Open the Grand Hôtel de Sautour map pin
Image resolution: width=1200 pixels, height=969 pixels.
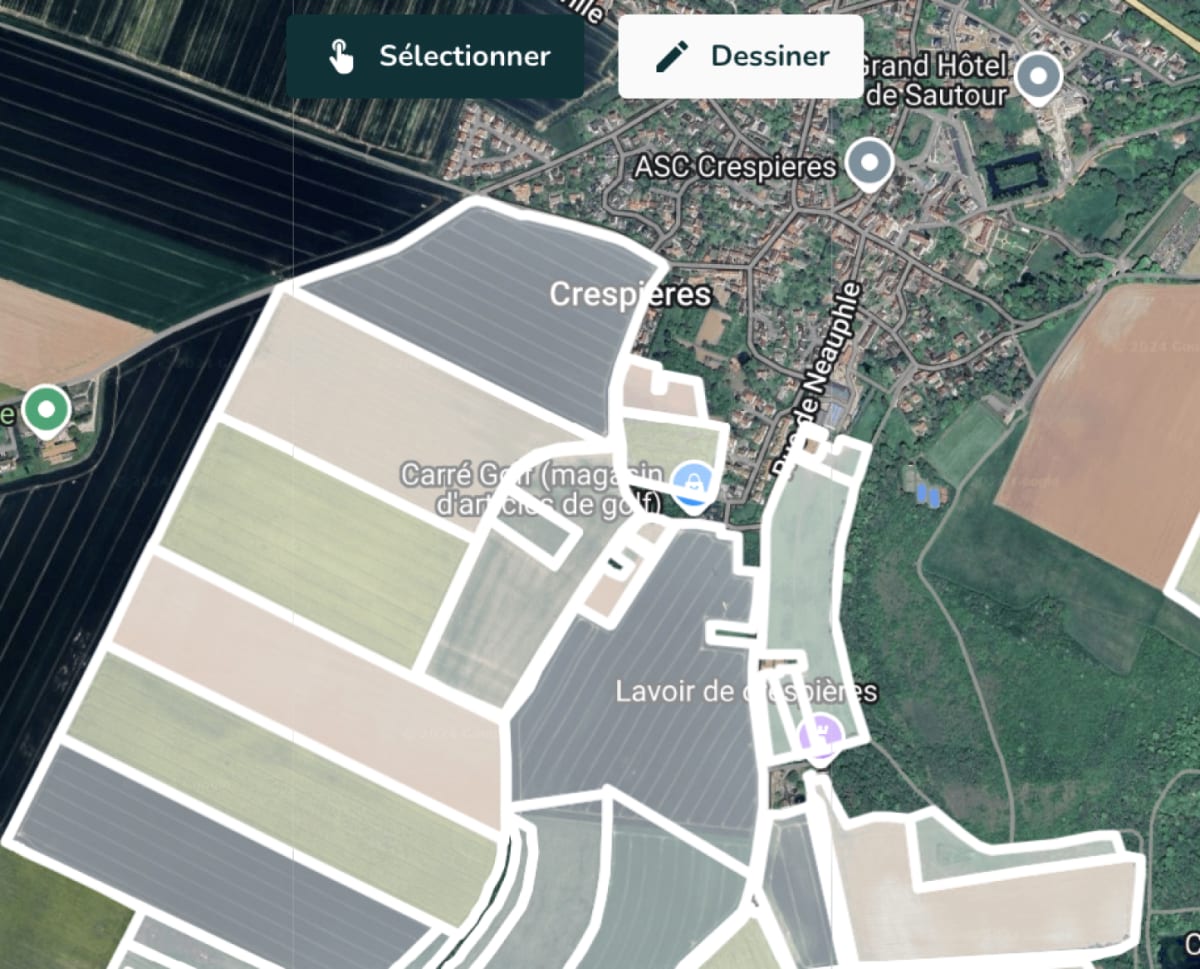[1039, 79]
